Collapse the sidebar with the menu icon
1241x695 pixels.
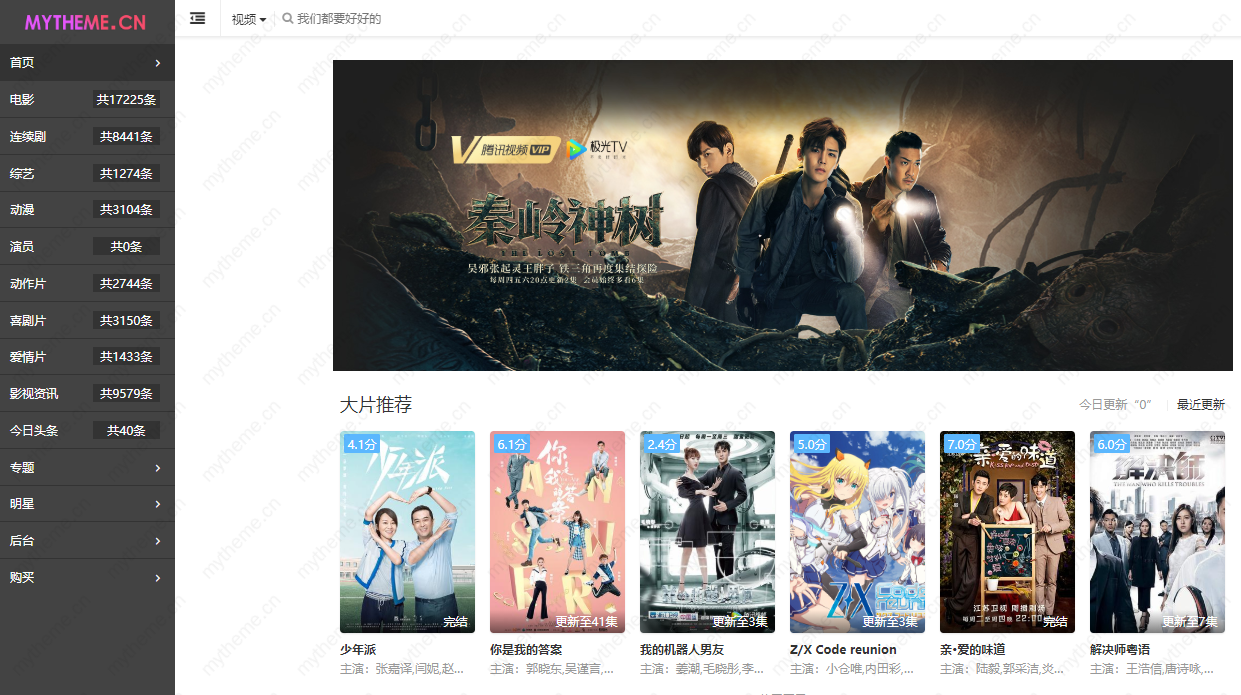[x=198, y=18]
